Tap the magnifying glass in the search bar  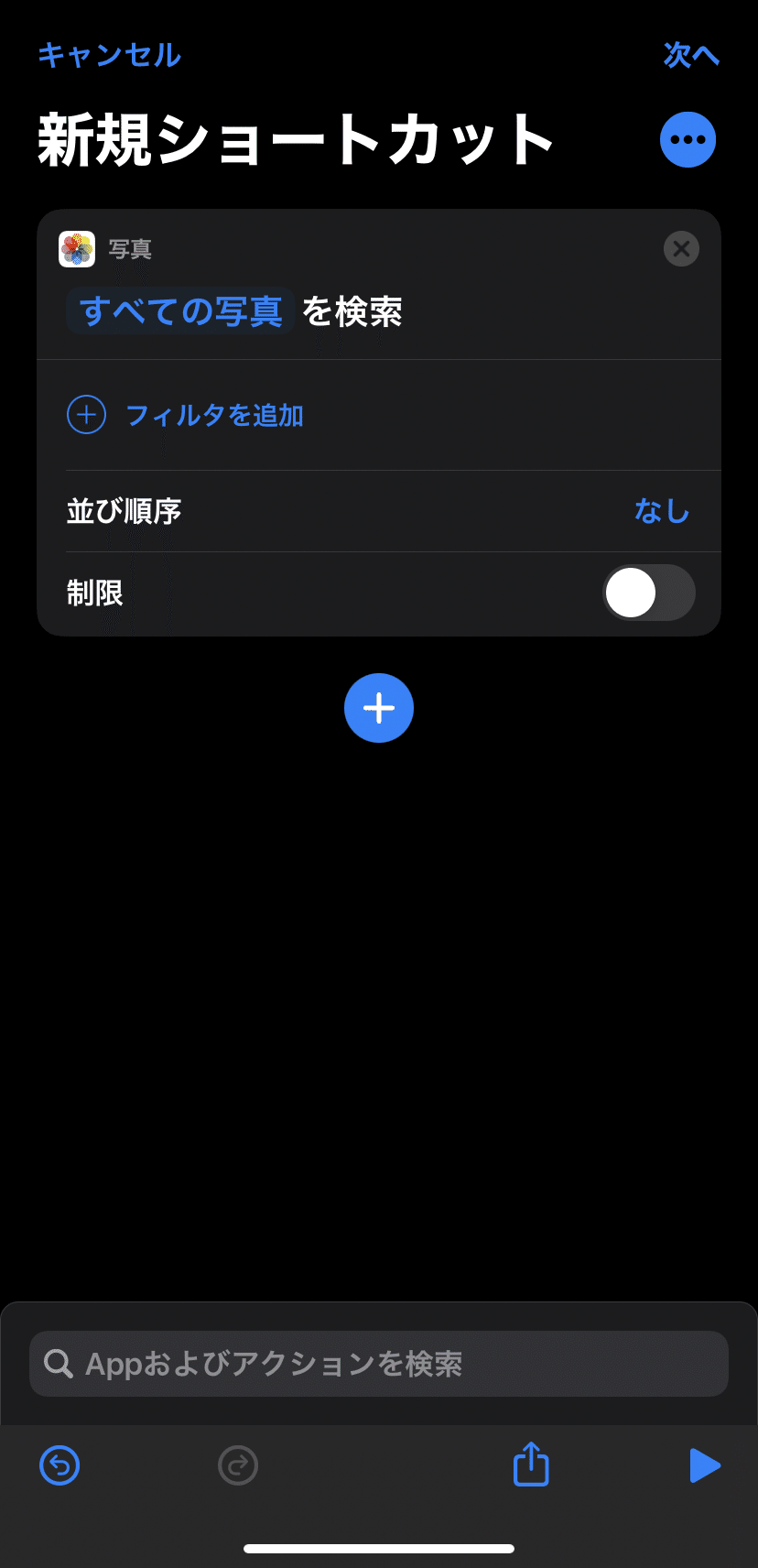click(x=59, y=1364)
